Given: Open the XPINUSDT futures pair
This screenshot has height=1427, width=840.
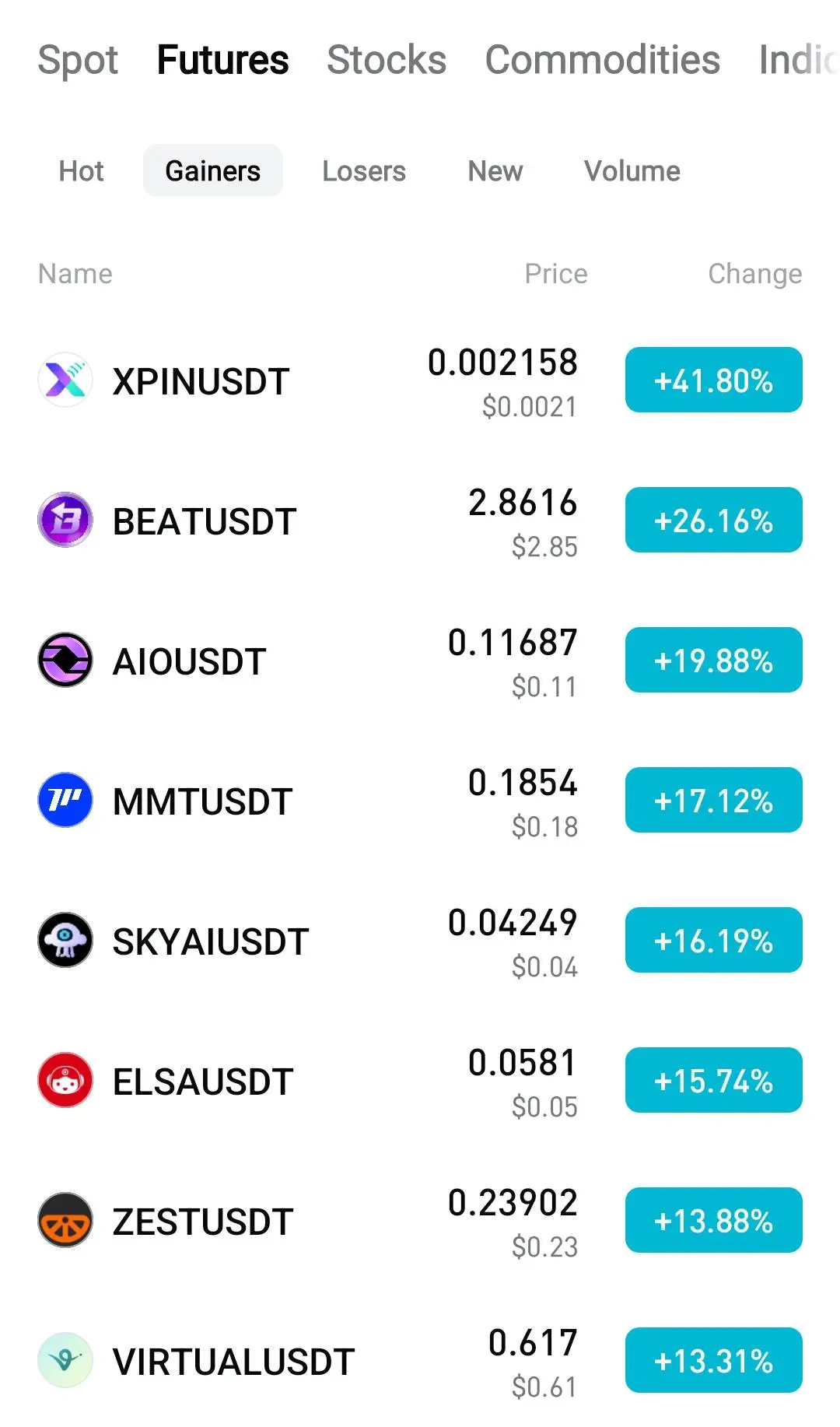Looking at the screenshot, I should coord(420,380).
